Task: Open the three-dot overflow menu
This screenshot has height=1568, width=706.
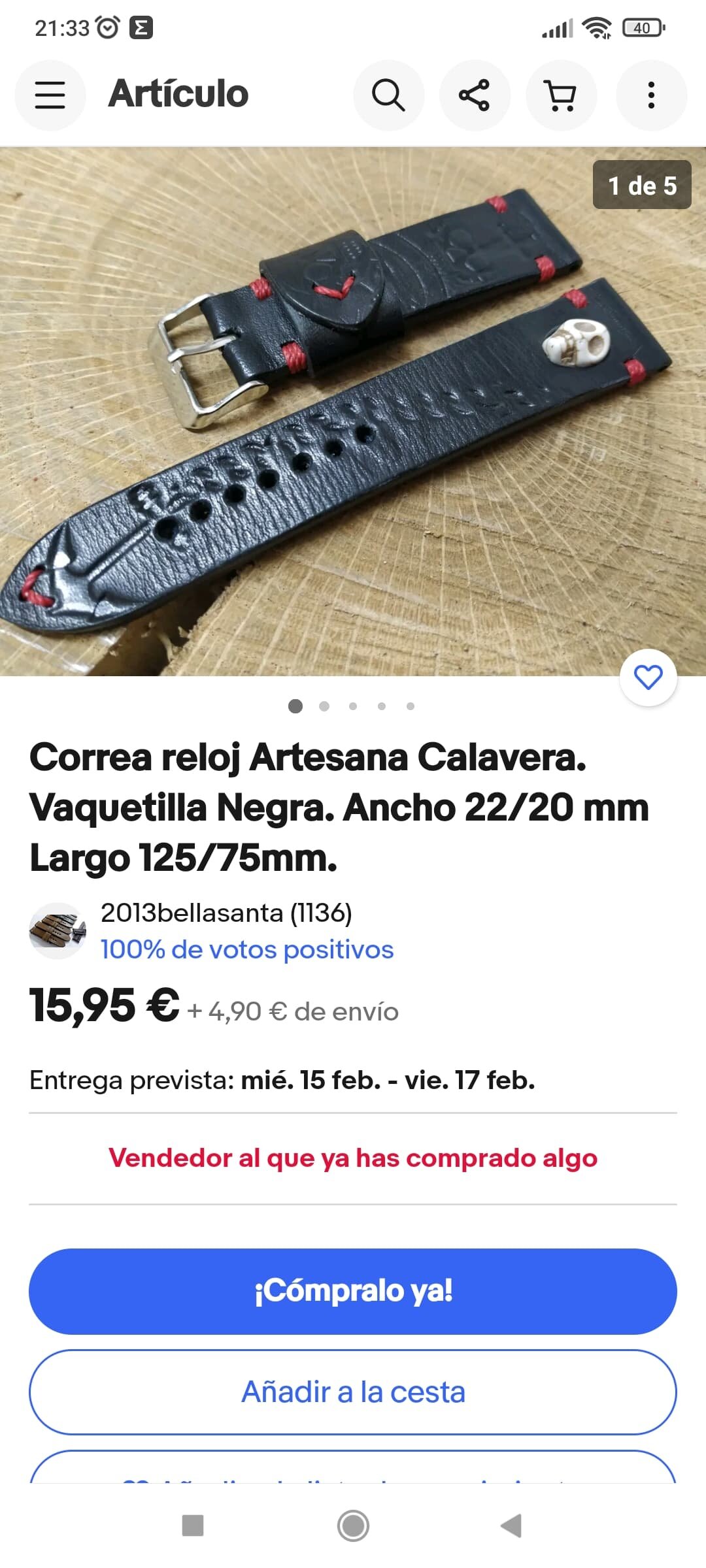Action: coord(651,95)
